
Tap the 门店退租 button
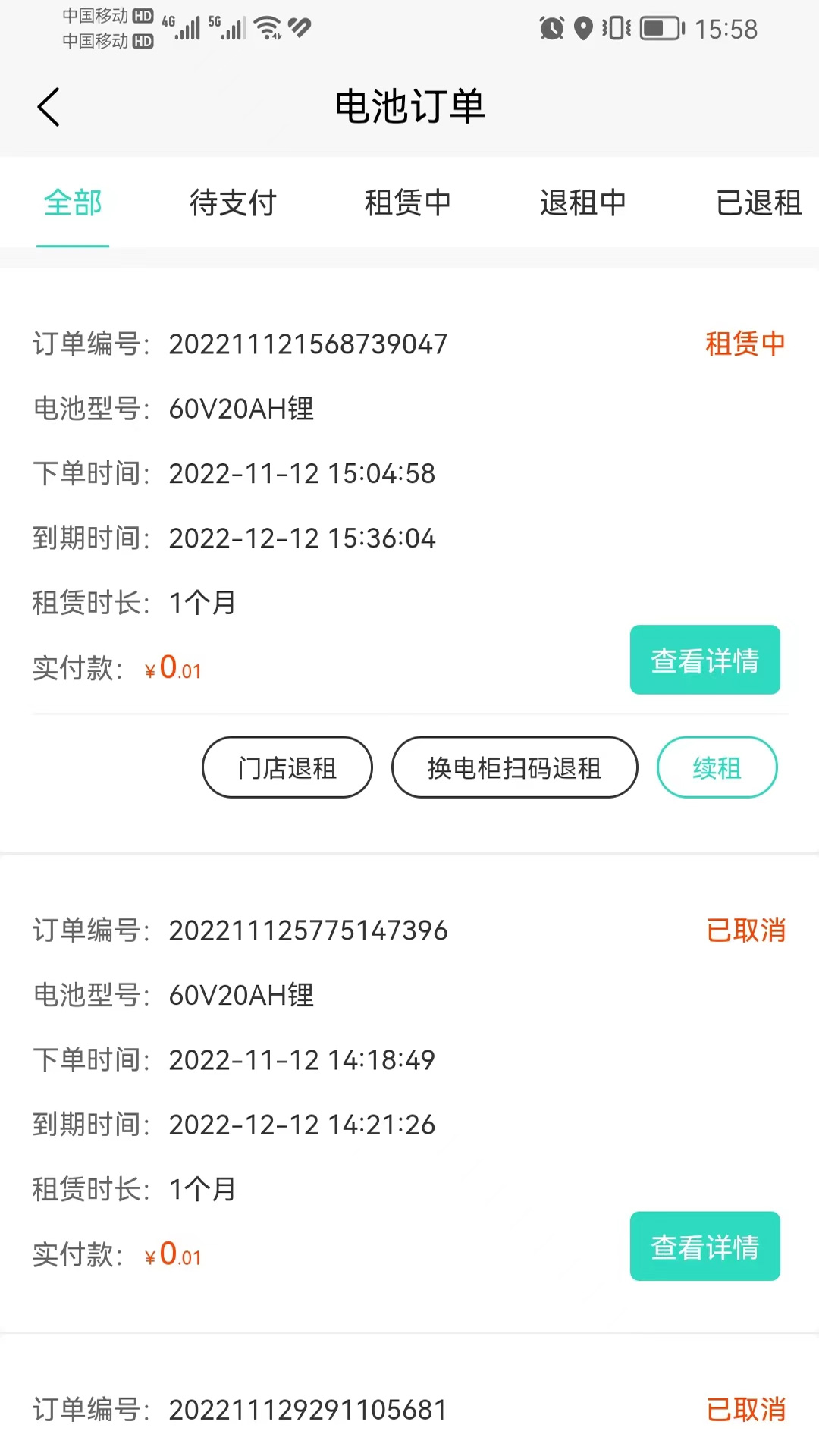coord(287,767)
